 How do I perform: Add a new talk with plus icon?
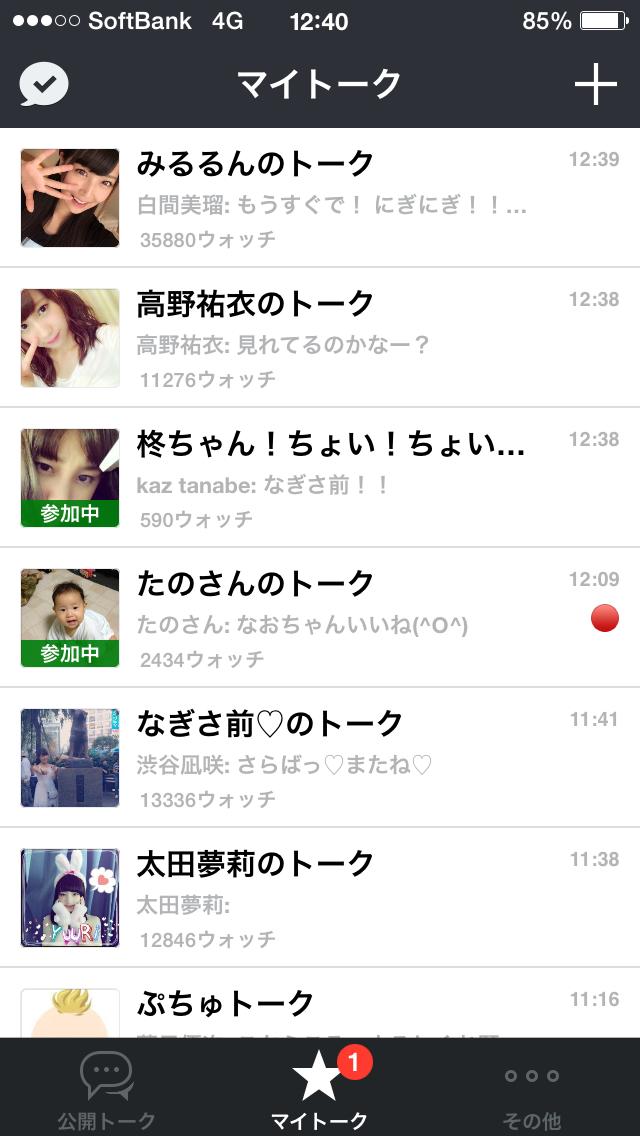click(x=595, y=85)
